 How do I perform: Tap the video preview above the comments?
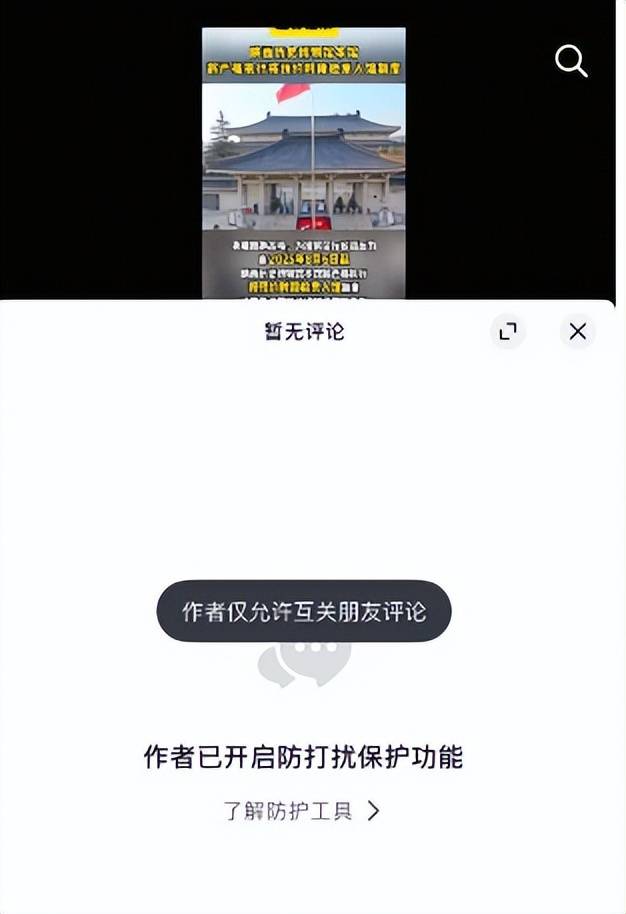[304, 160]
